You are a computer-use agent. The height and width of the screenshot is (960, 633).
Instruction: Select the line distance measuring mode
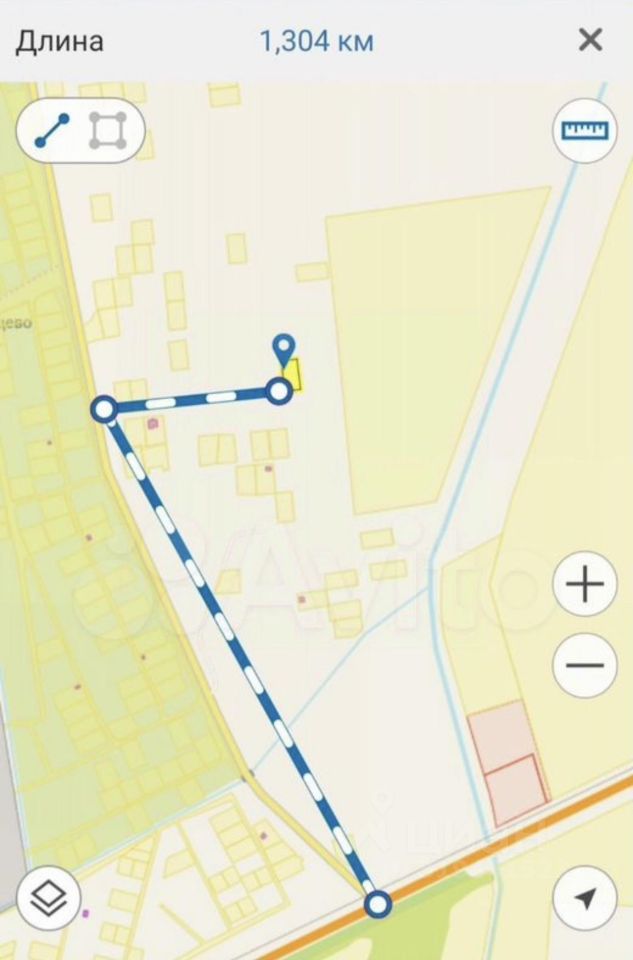[x=52, y=131]
